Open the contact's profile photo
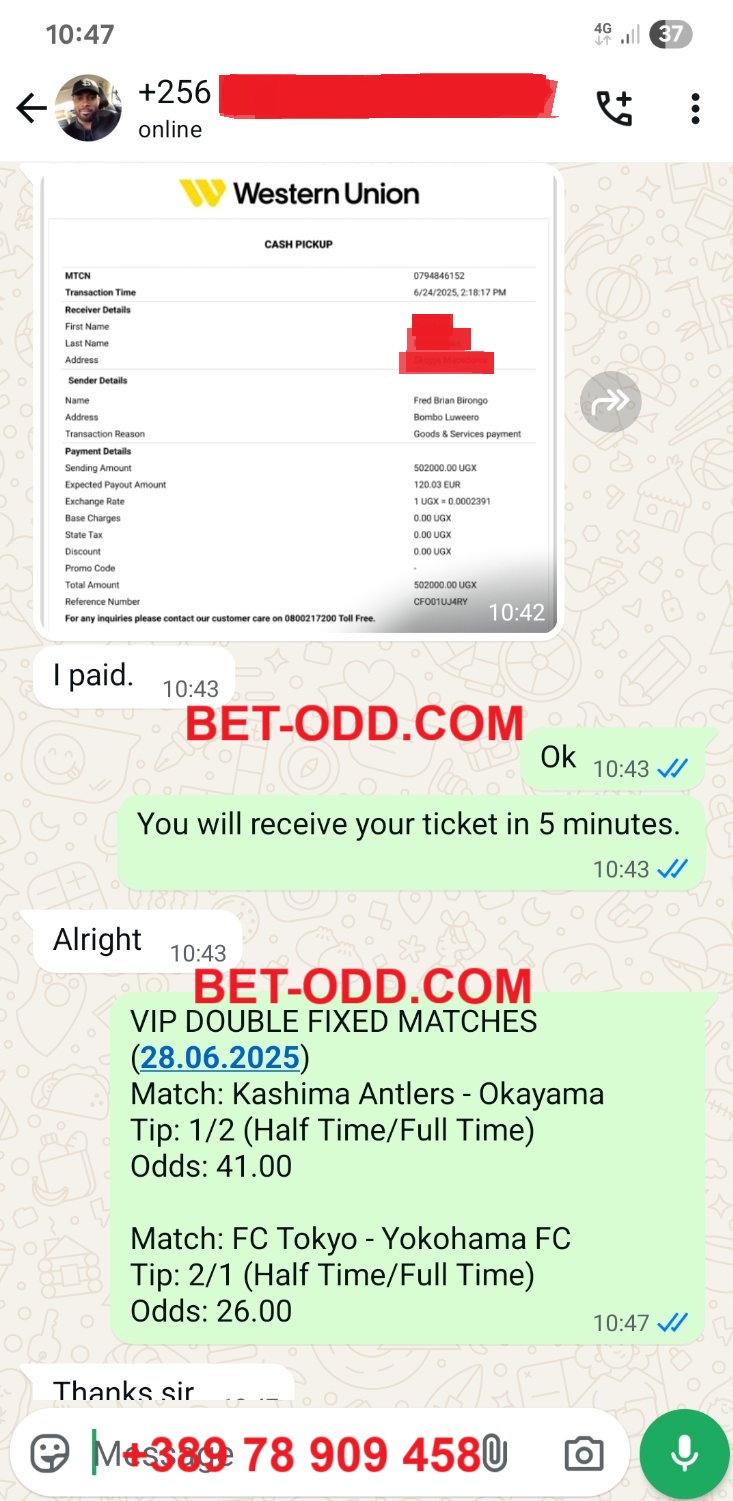This screenshot has width=733, height=1501. coord(87,108)
